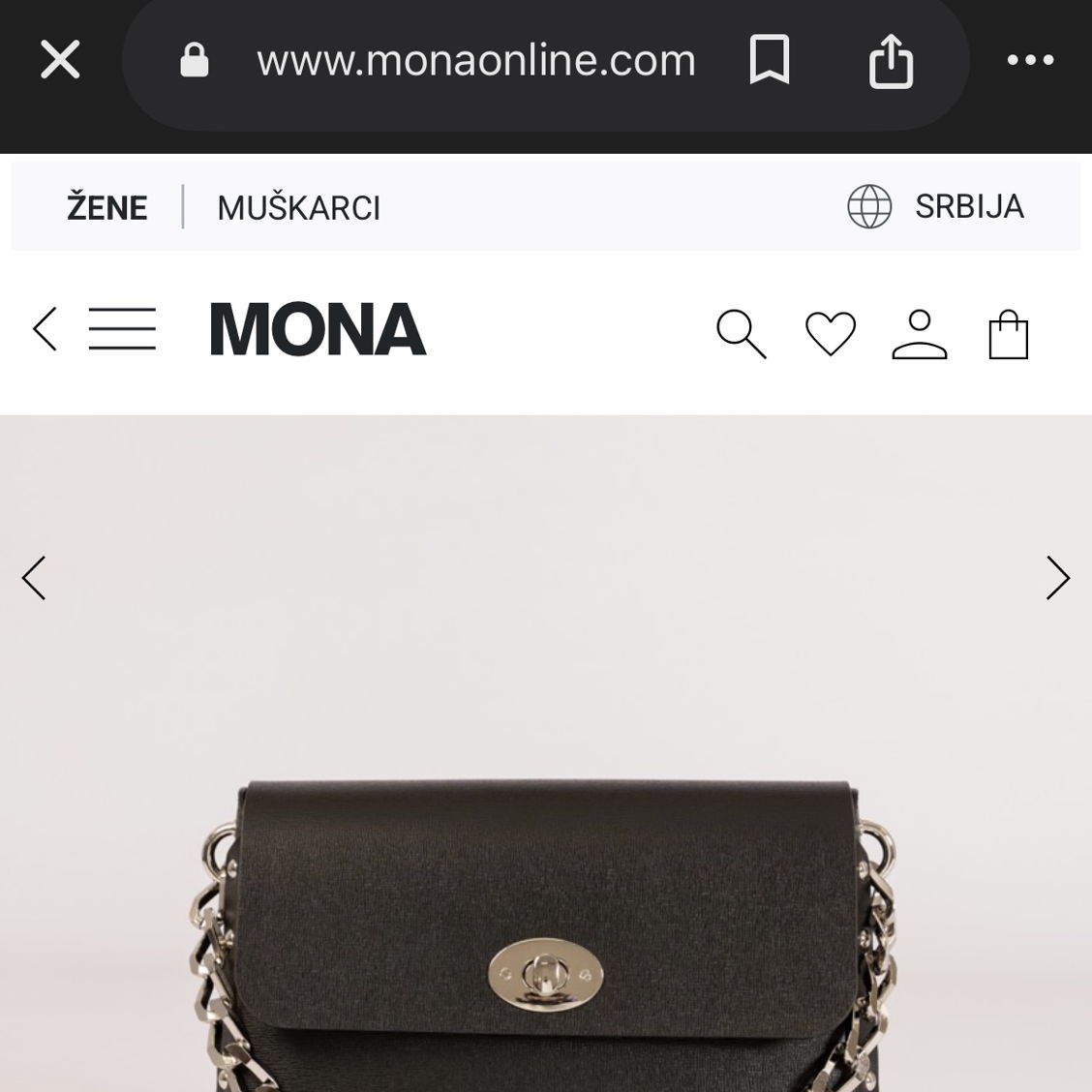Switch to the ŽENE section
Image resolution: width=1092 pixels, height=1092 pixels.
tap(106, 207)
